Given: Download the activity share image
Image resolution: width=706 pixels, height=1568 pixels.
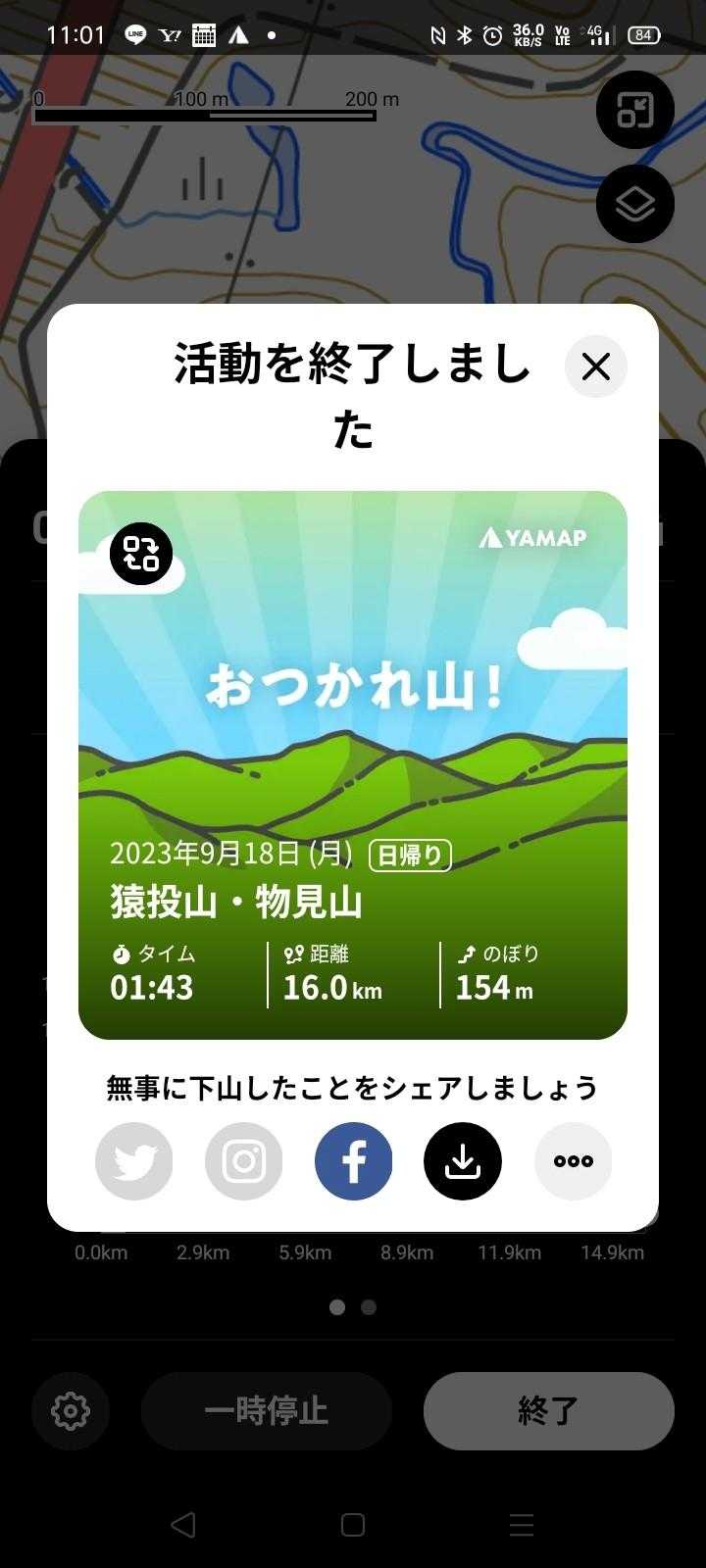Looking at the screenshot, I should pos(463,1161).
